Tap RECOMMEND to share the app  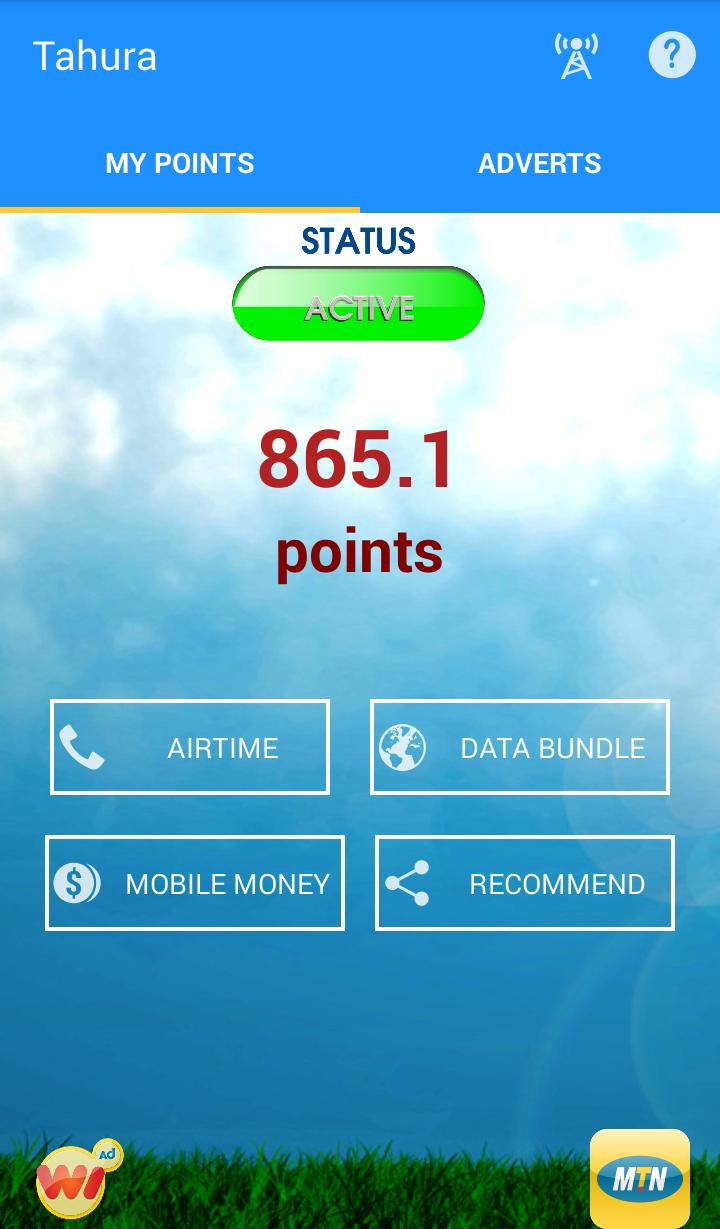[x=524, y=883]
